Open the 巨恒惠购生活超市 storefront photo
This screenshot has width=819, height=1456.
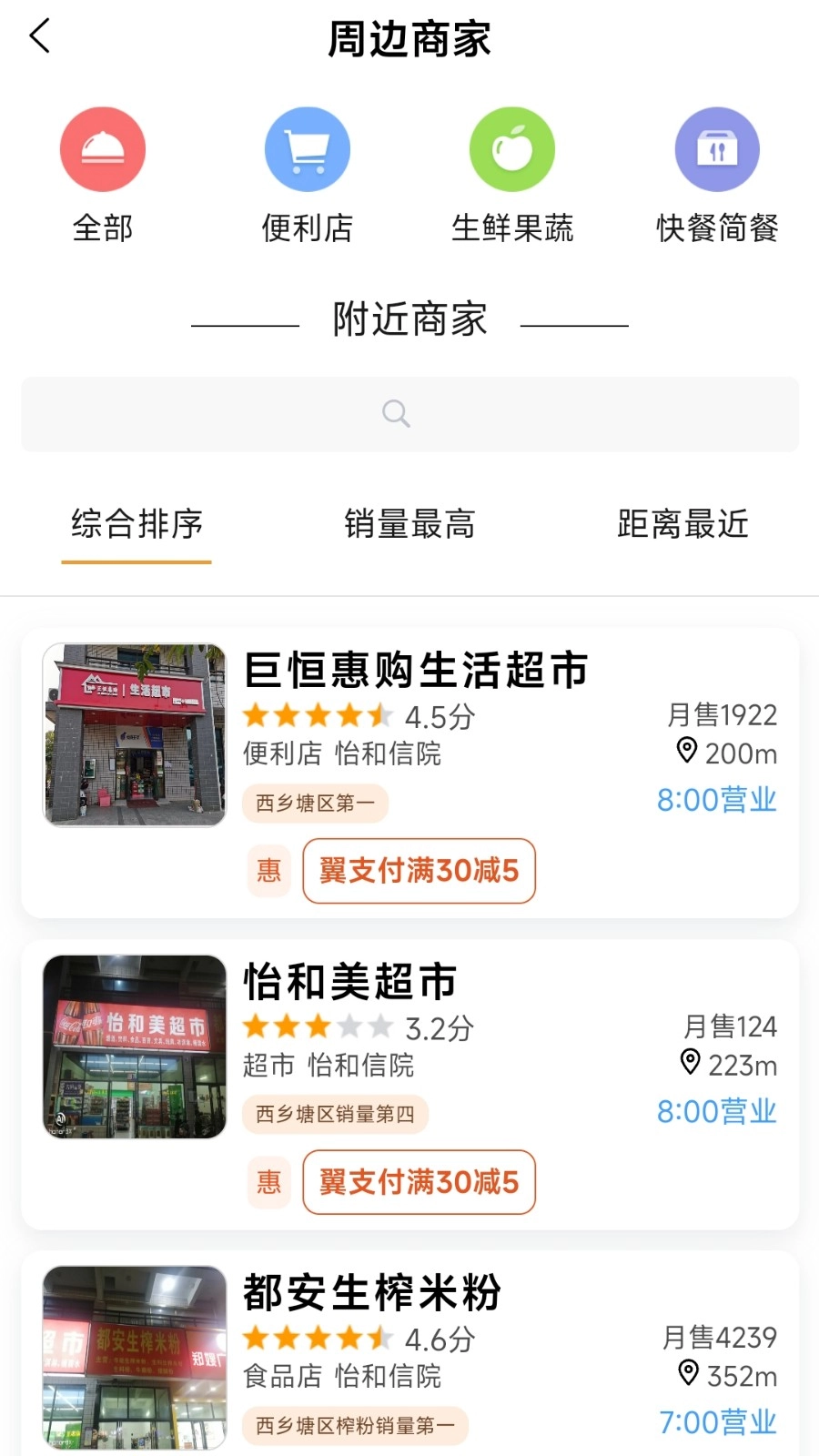click(134, 736)
